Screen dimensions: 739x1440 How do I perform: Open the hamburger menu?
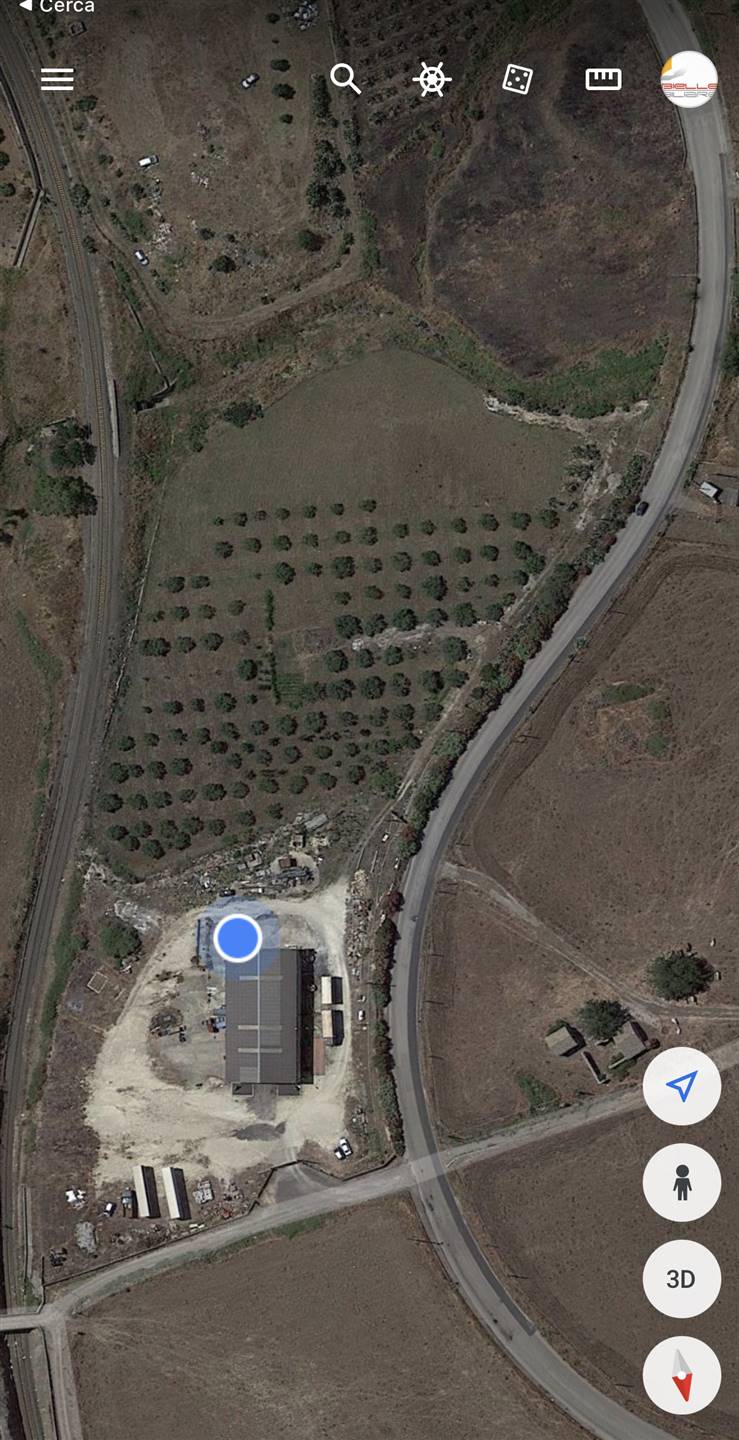pos(57,80)
